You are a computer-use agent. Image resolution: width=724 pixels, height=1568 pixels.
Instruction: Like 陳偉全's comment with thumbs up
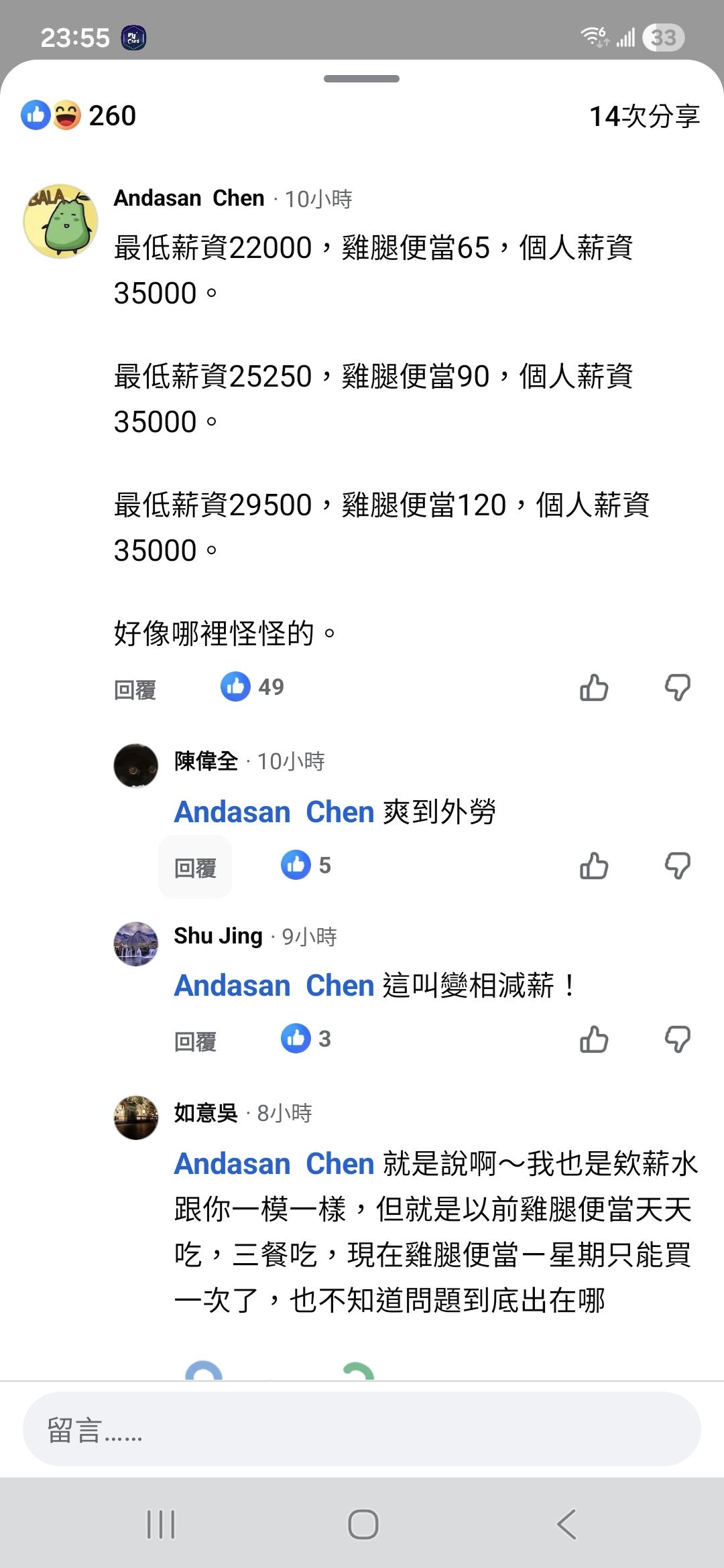pyautogui.click(x=594, y=866)
